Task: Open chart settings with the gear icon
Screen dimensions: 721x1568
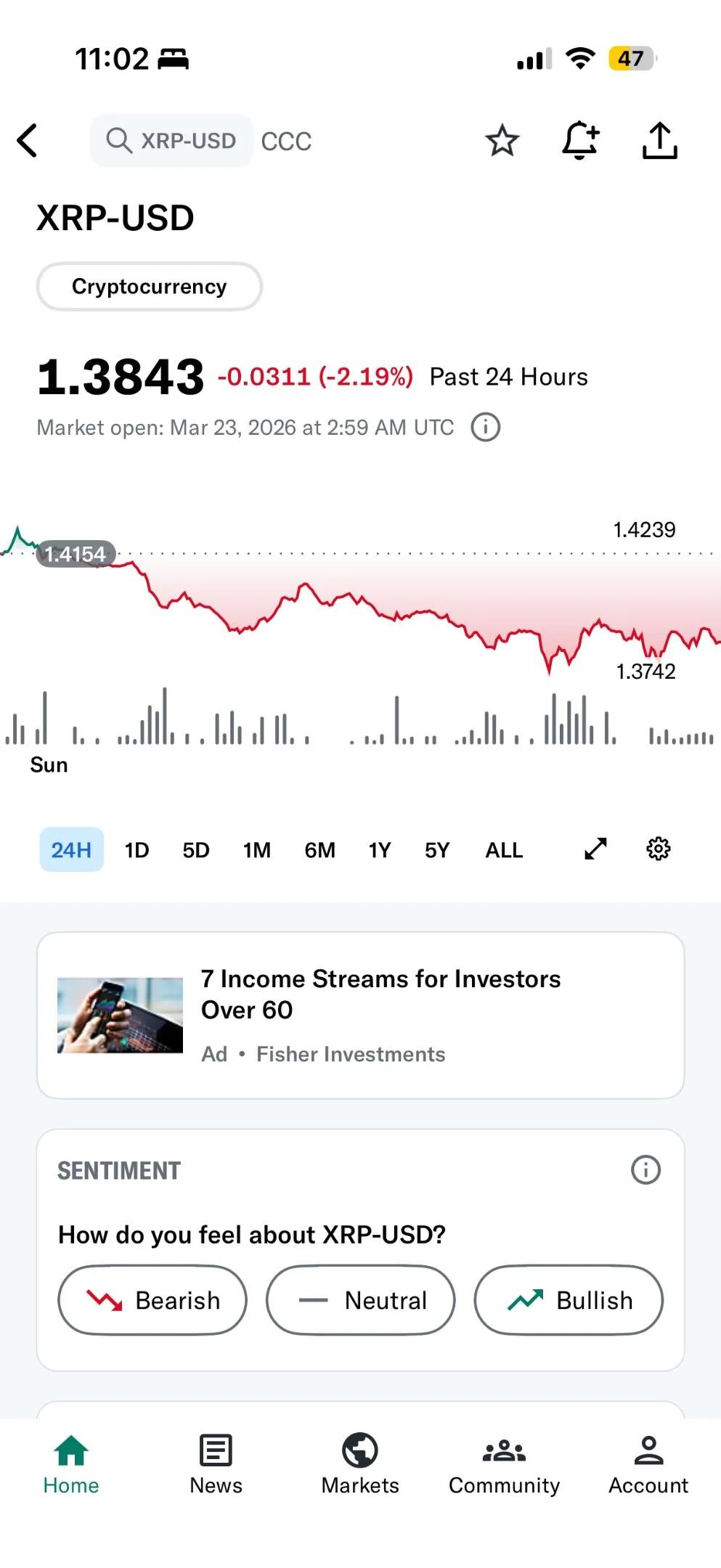Action: point(658,849)
